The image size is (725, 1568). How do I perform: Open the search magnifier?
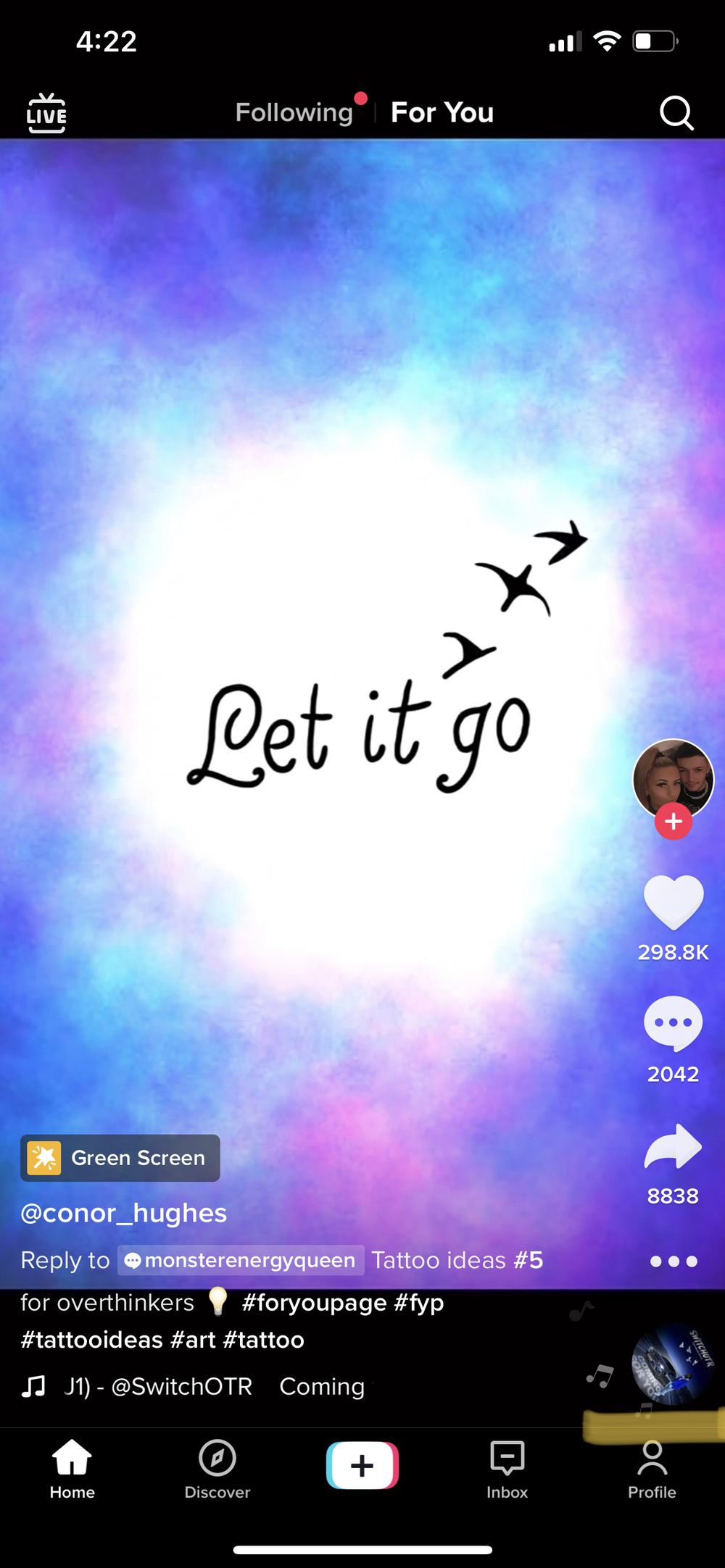click(x=676, y=113)
